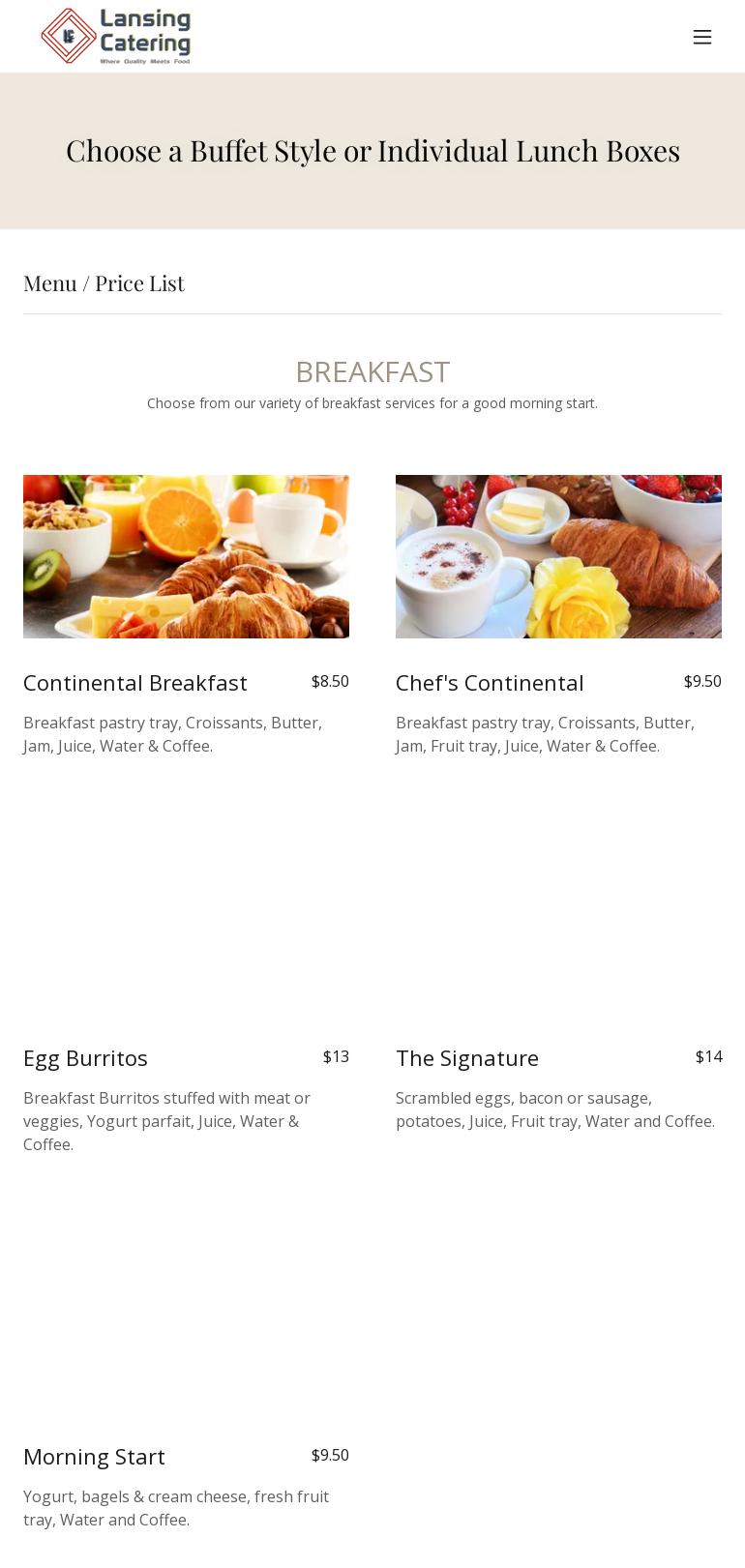Click the Menu / Price List heading
This screenshot has width=745, height=1568.
(104, 282)
